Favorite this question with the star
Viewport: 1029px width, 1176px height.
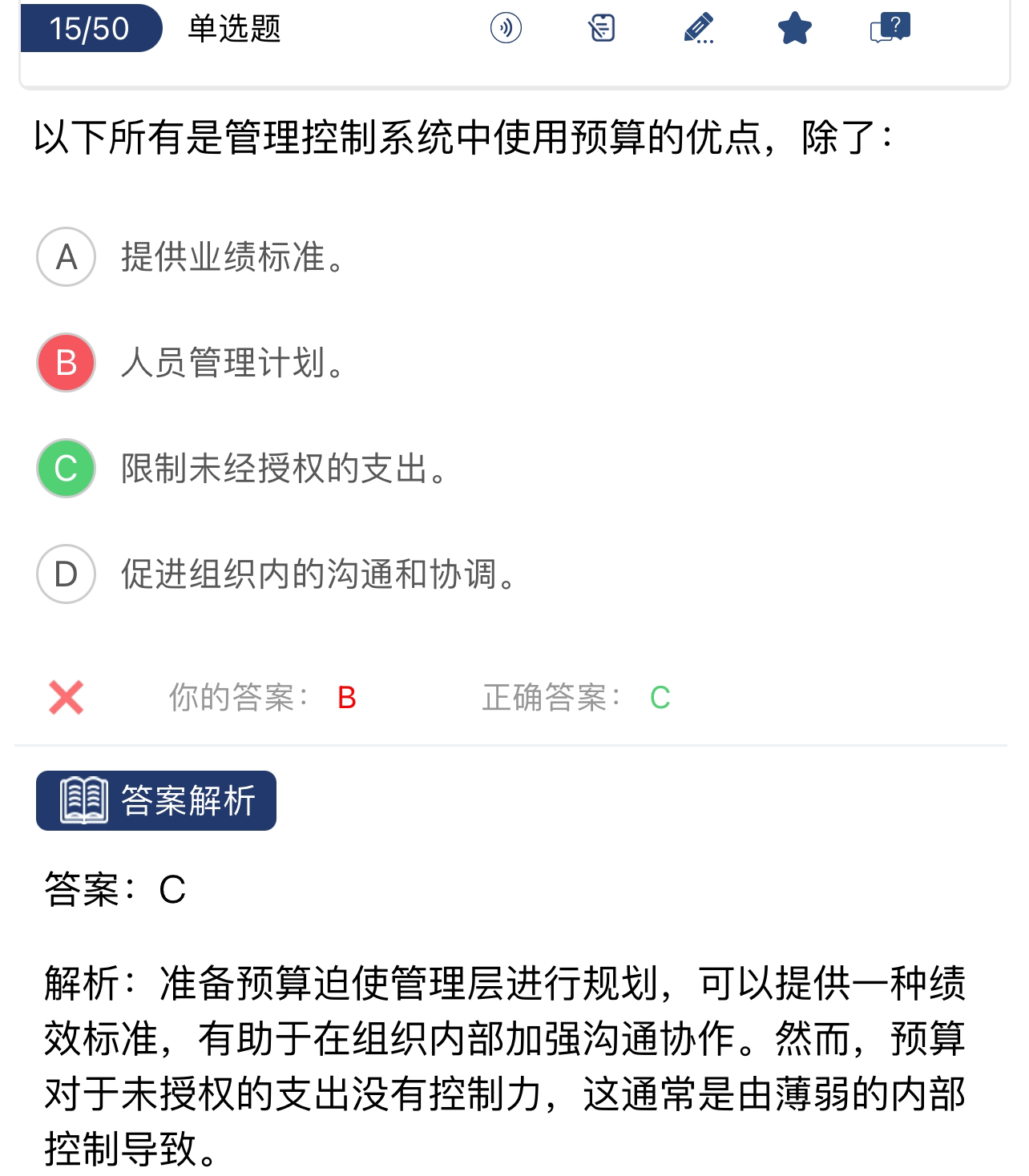tap(795, 29)
